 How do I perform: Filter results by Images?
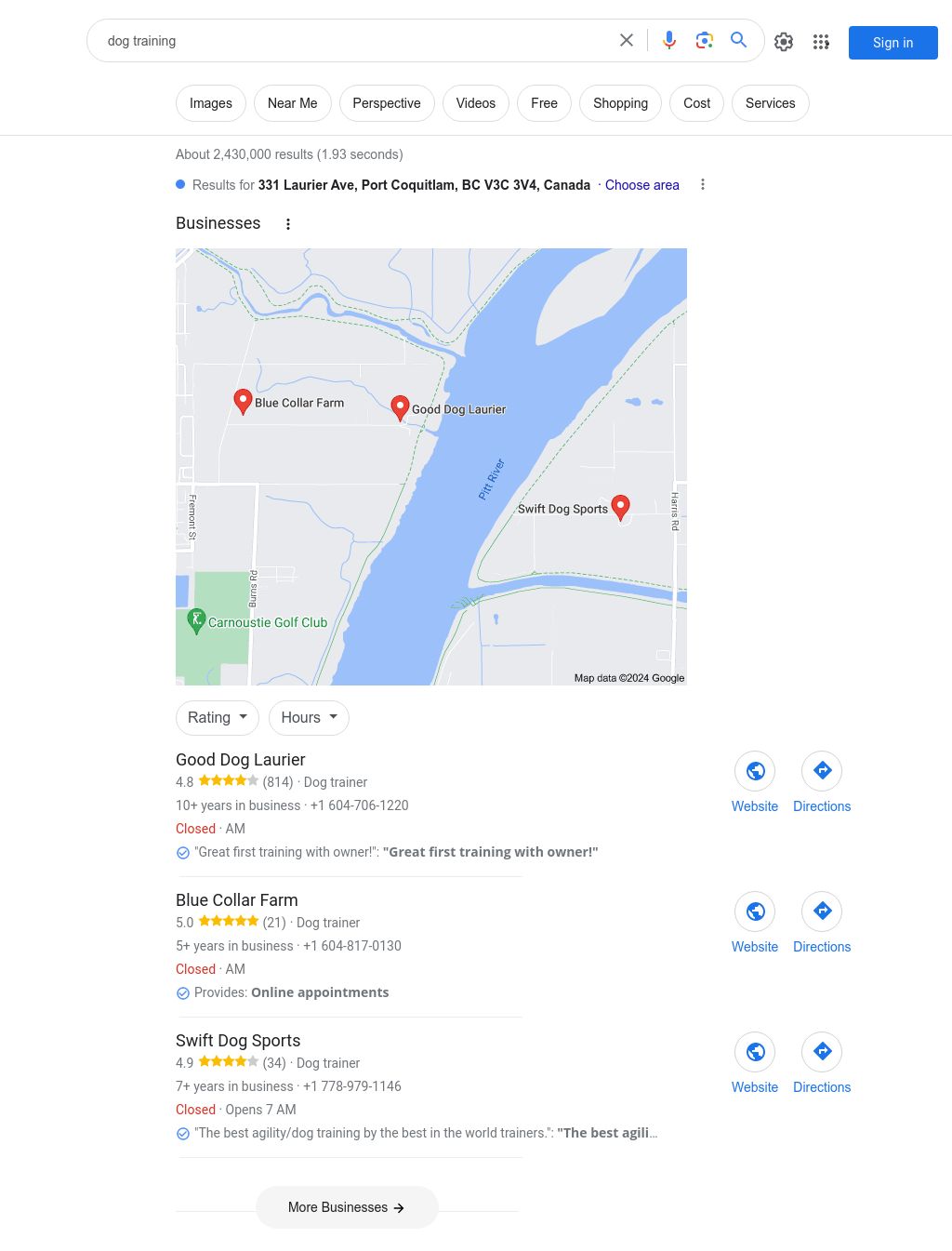(x=211, y=103)
